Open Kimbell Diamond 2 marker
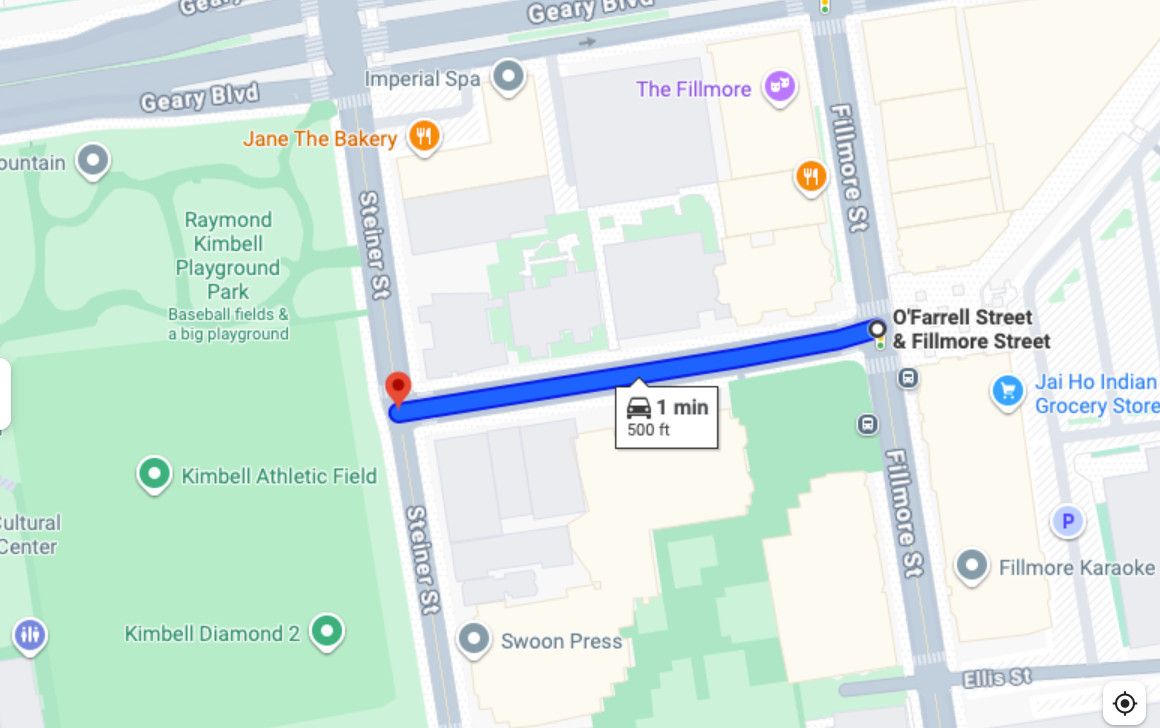 point(326,631)
